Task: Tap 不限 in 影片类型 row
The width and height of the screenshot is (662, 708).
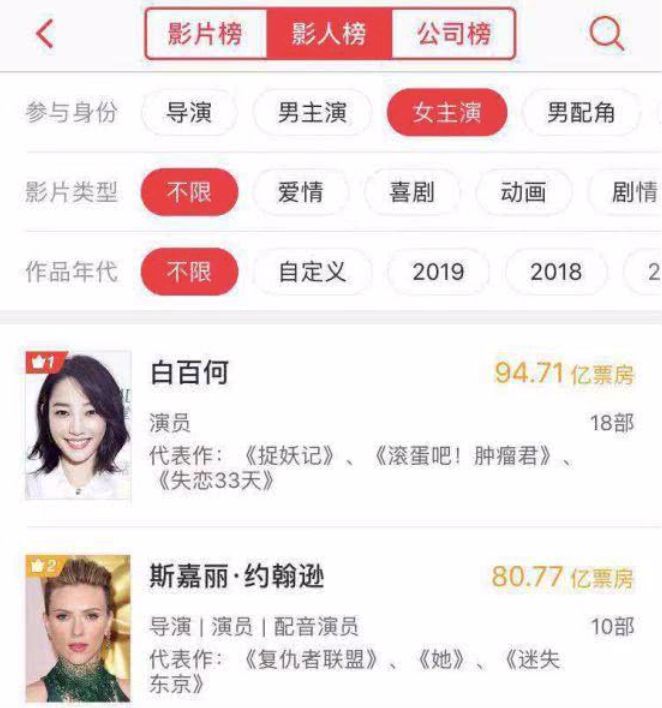Action: (x=190, y=192)
